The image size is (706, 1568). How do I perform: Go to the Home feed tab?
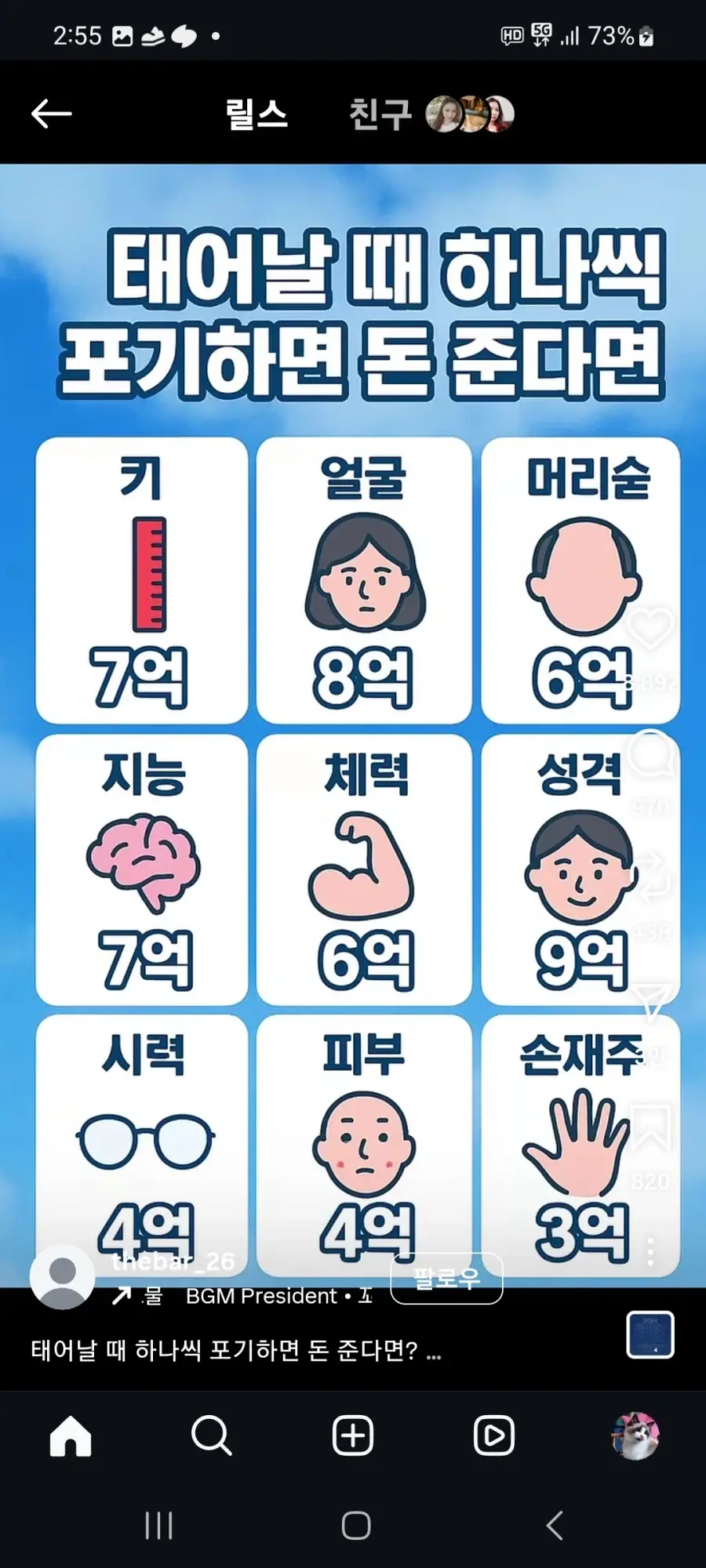71,1436
